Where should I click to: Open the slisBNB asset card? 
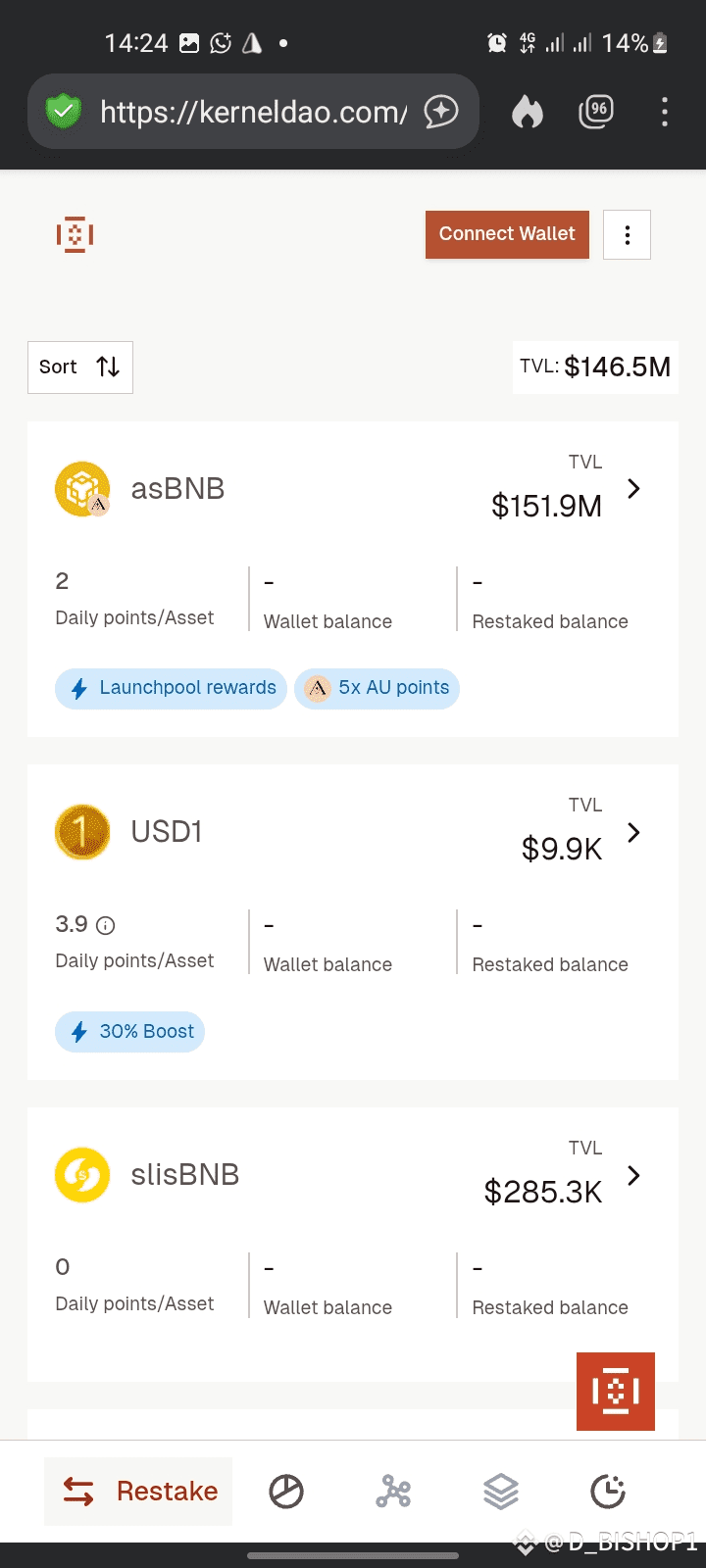click(353, 1245)
